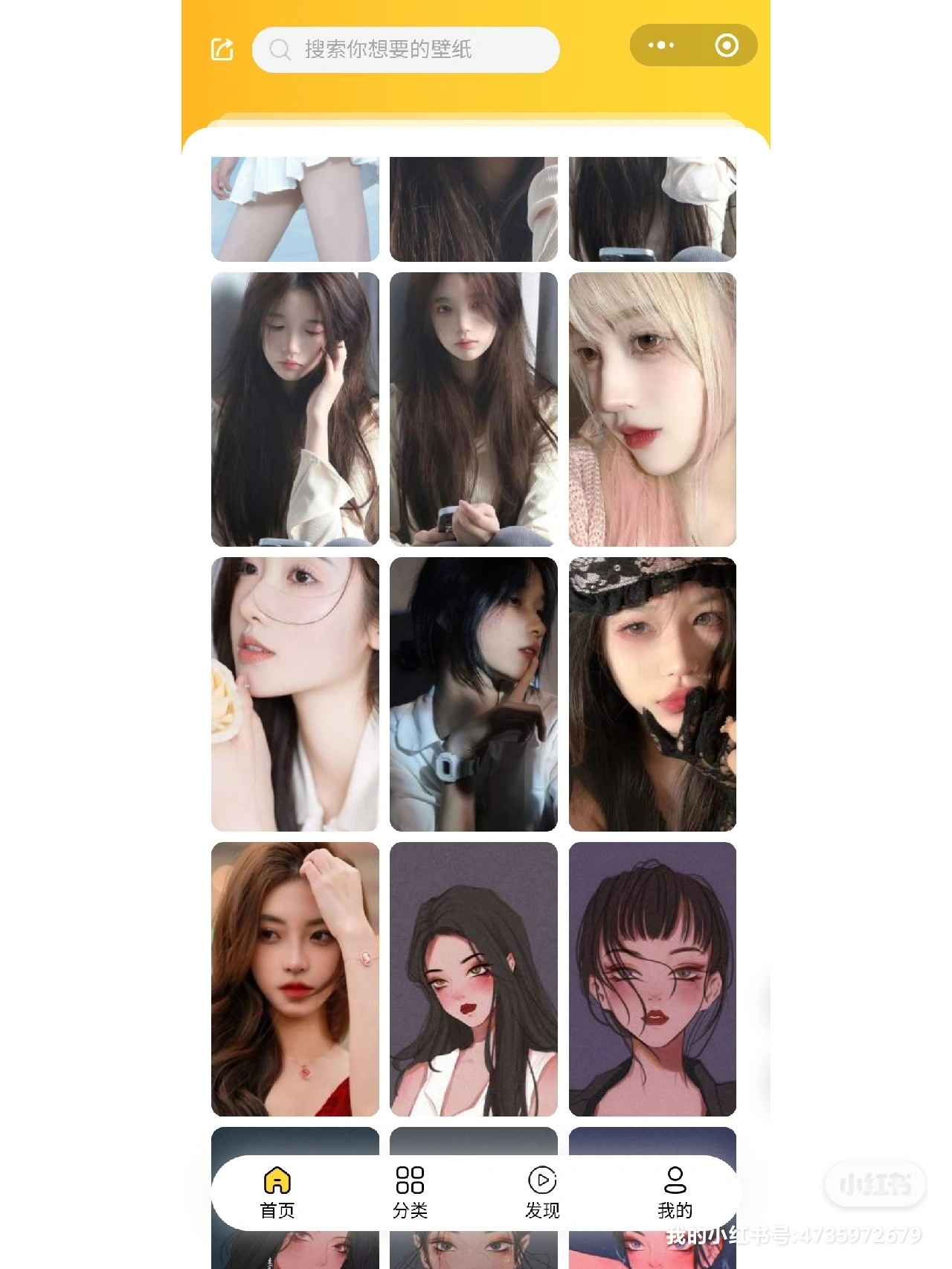Open wallpaper of long-haired girl holding phone
Viewport: 952px width, 1269px height.
pos(474,409)
